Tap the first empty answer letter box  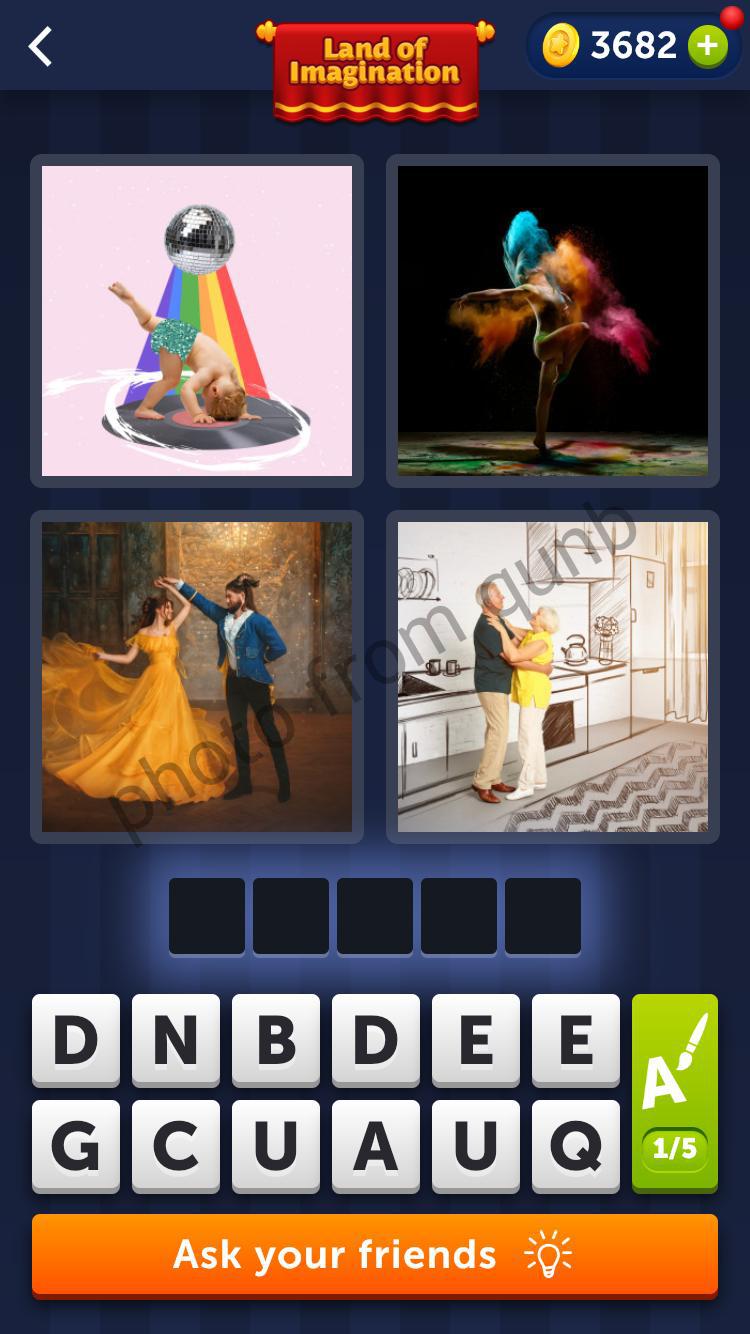tap(207, 915)
